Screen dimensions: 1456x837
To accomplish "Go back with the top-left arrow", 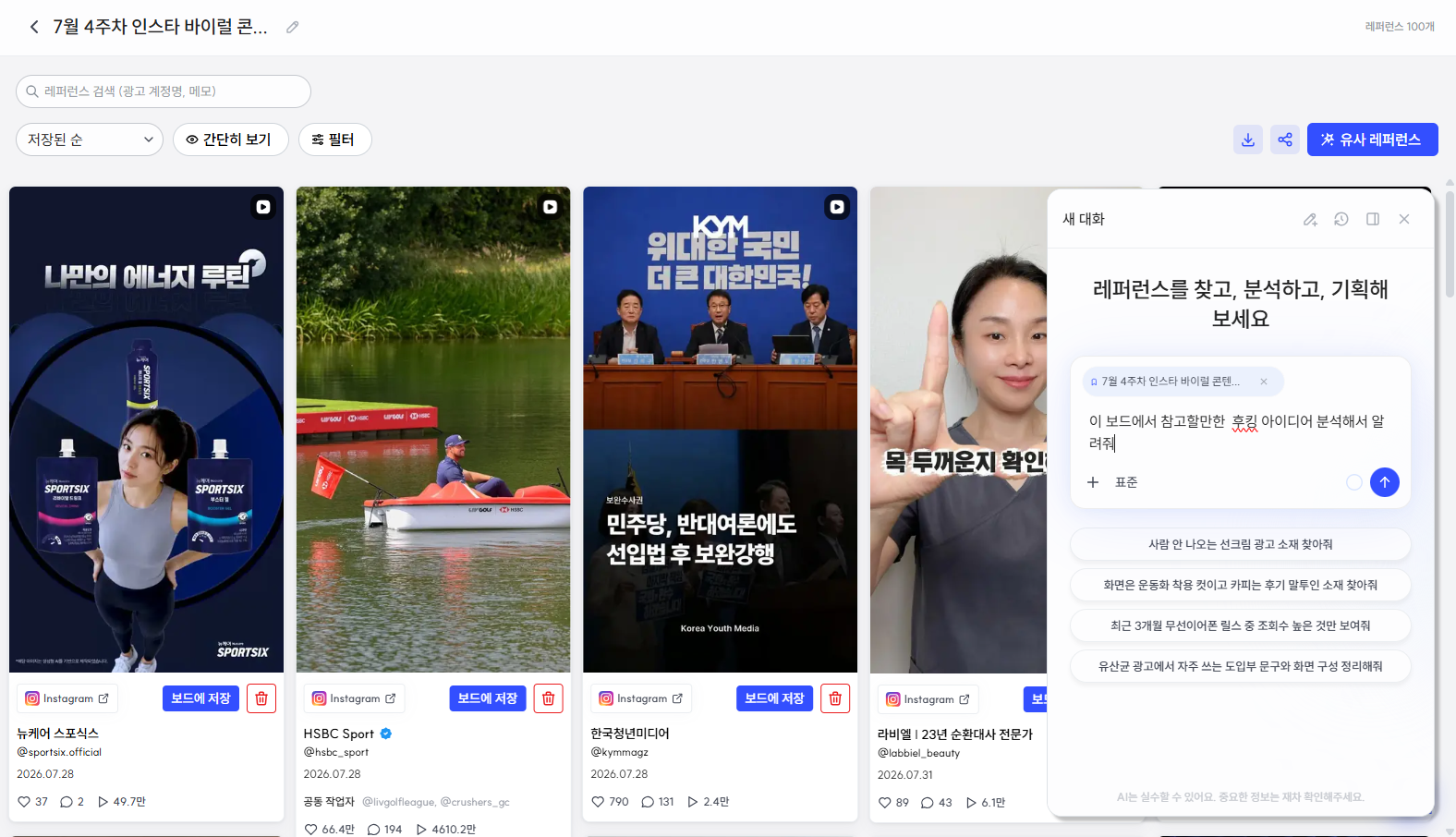I will click(x=34, y=27).
